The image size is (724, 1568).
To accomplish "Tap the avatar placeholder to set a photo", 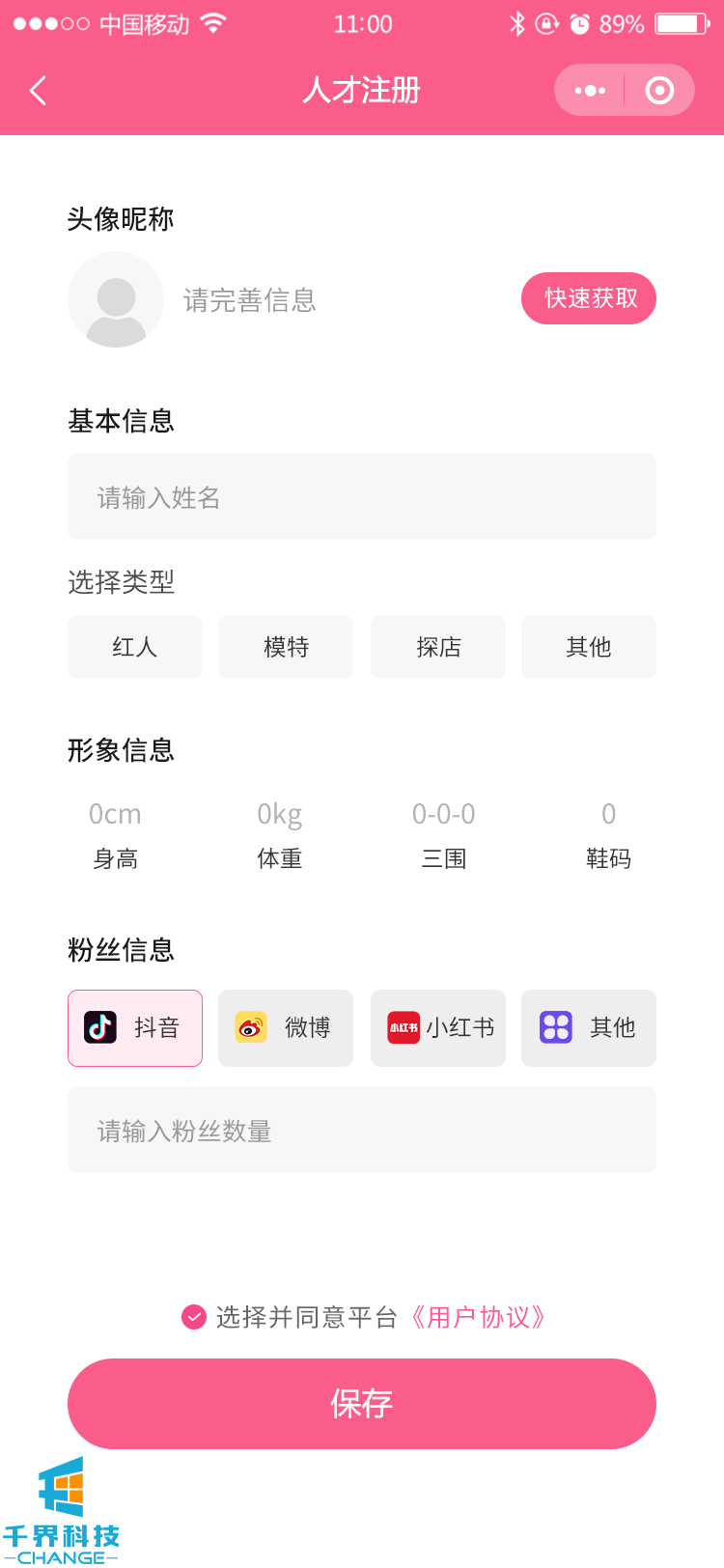I will 116,299.
